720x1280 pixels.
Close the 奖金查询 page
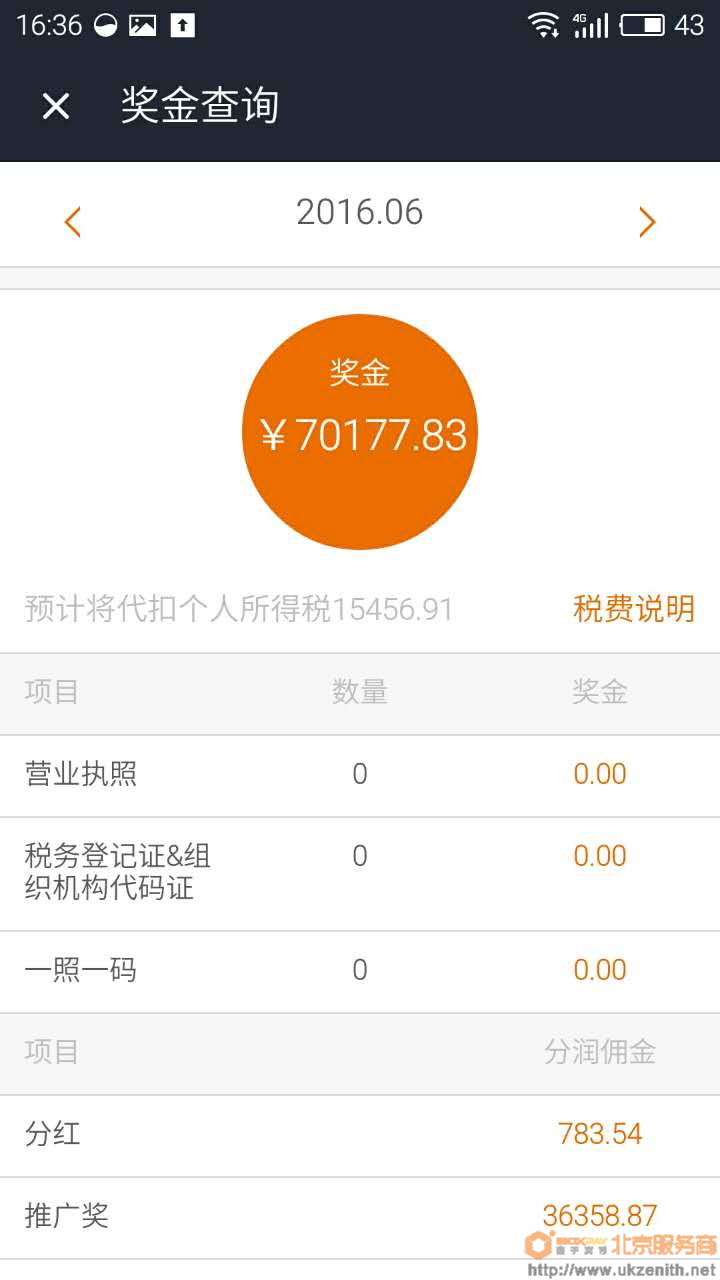pos(56,106)
